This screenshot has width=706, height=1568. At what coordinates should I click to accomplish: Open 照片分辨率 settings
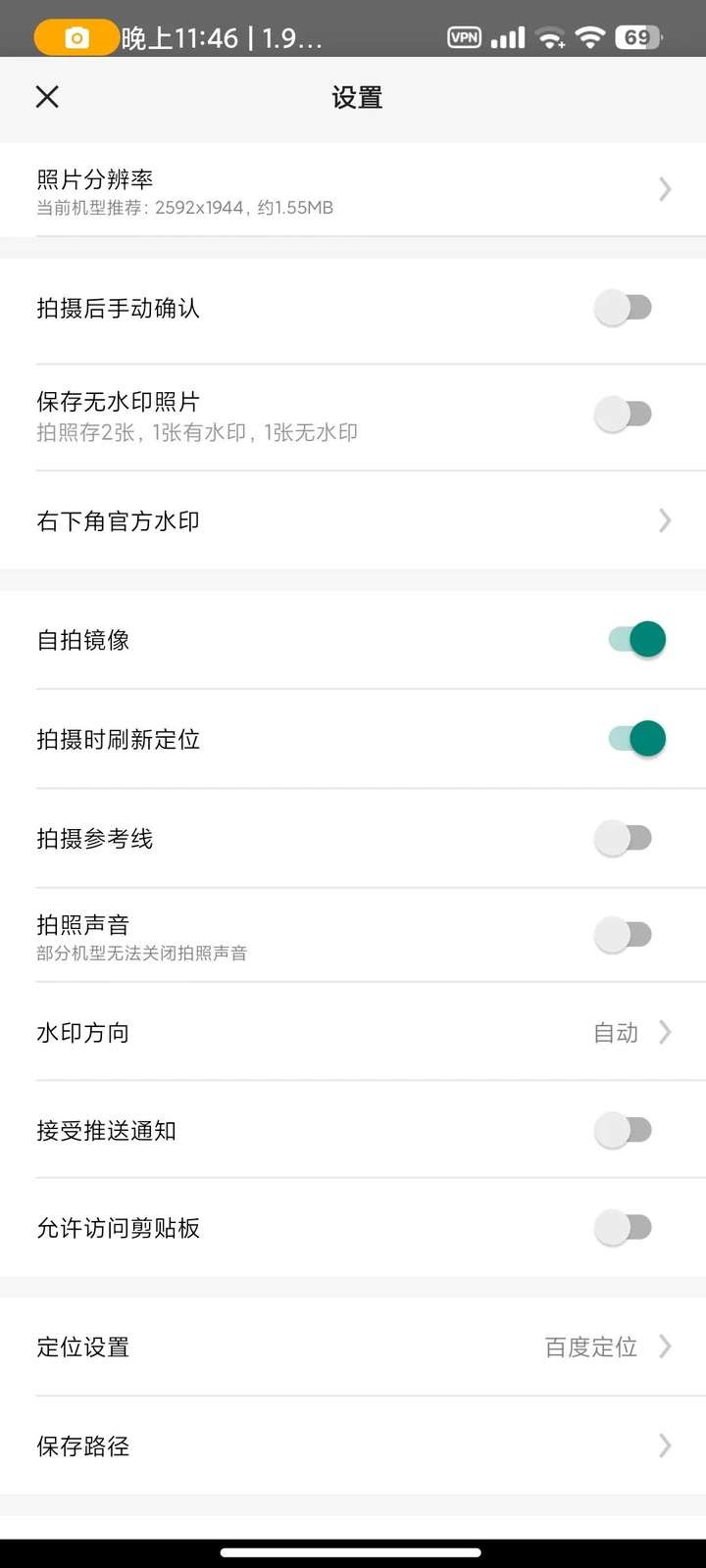[x=353, y=189]
